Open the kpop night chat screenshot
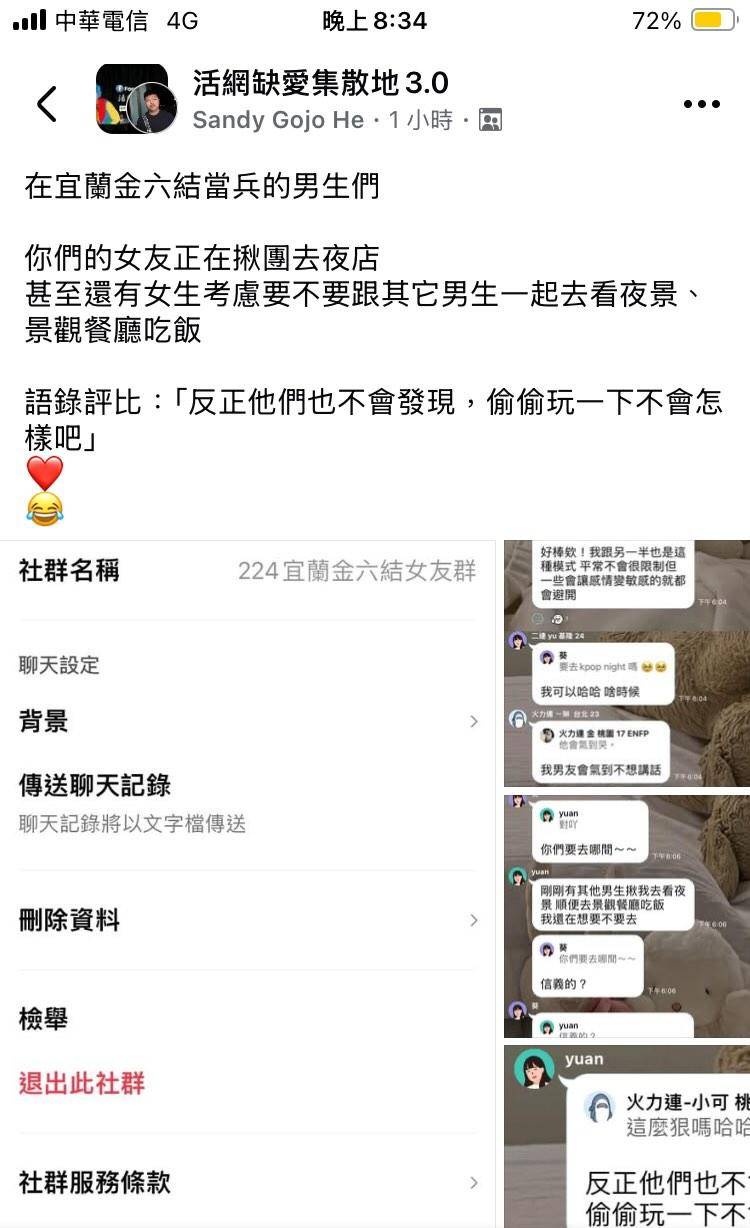This screenshot has height=1228, width=750. pos(627,664)
